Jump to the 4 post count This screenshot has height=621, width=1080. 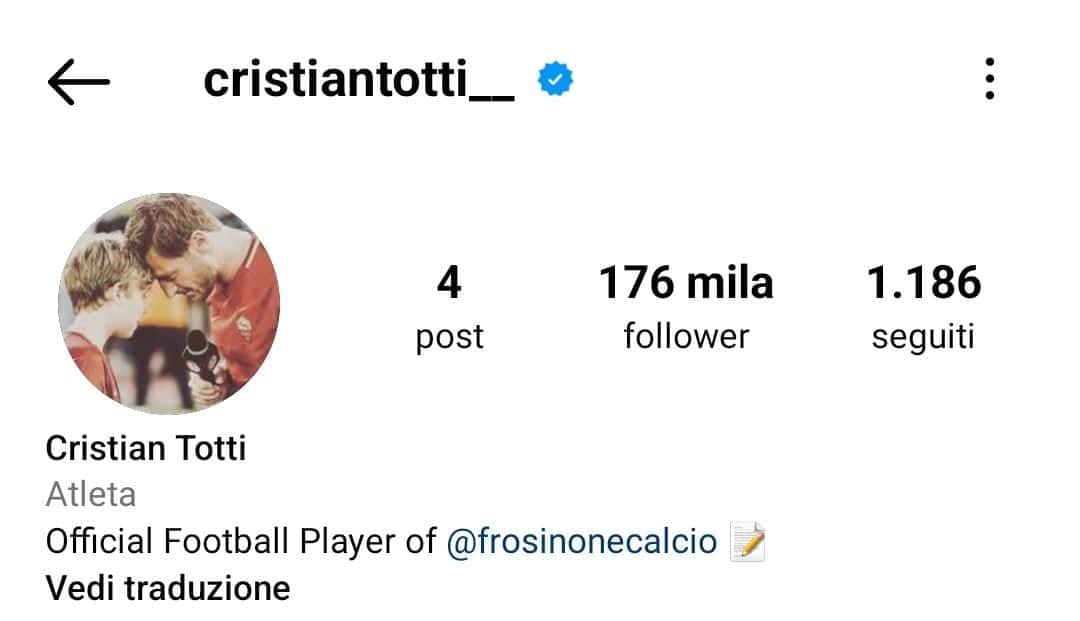(449, 307)
